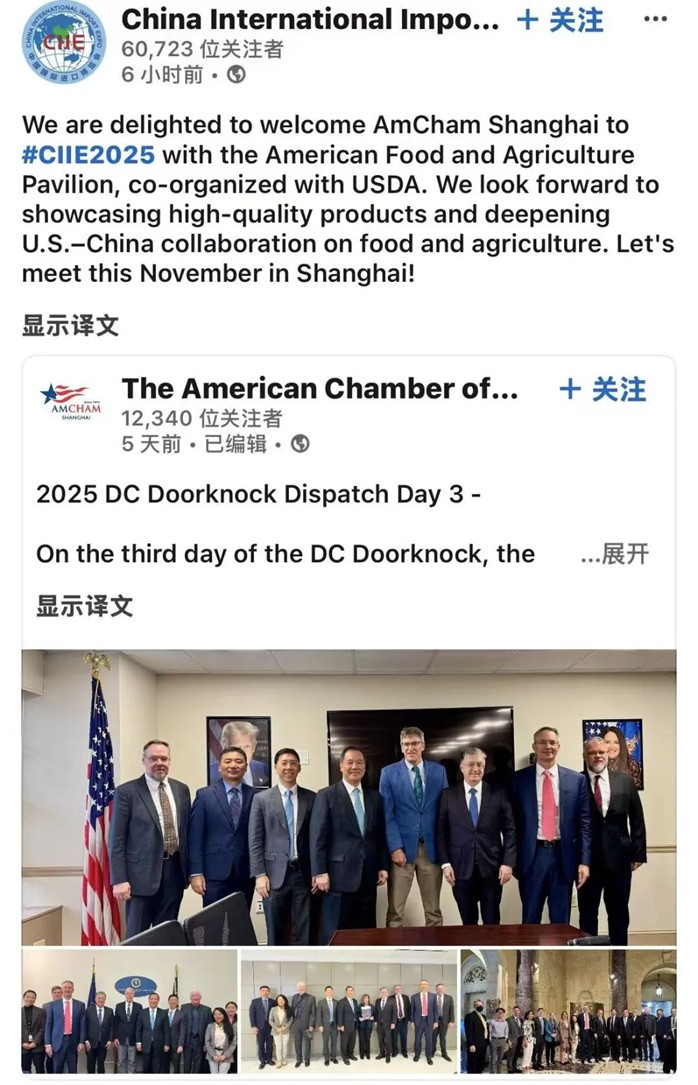Viewport: 698px width, 1085px height.
Task: Follow China International Import Expo
Action: 560,20
